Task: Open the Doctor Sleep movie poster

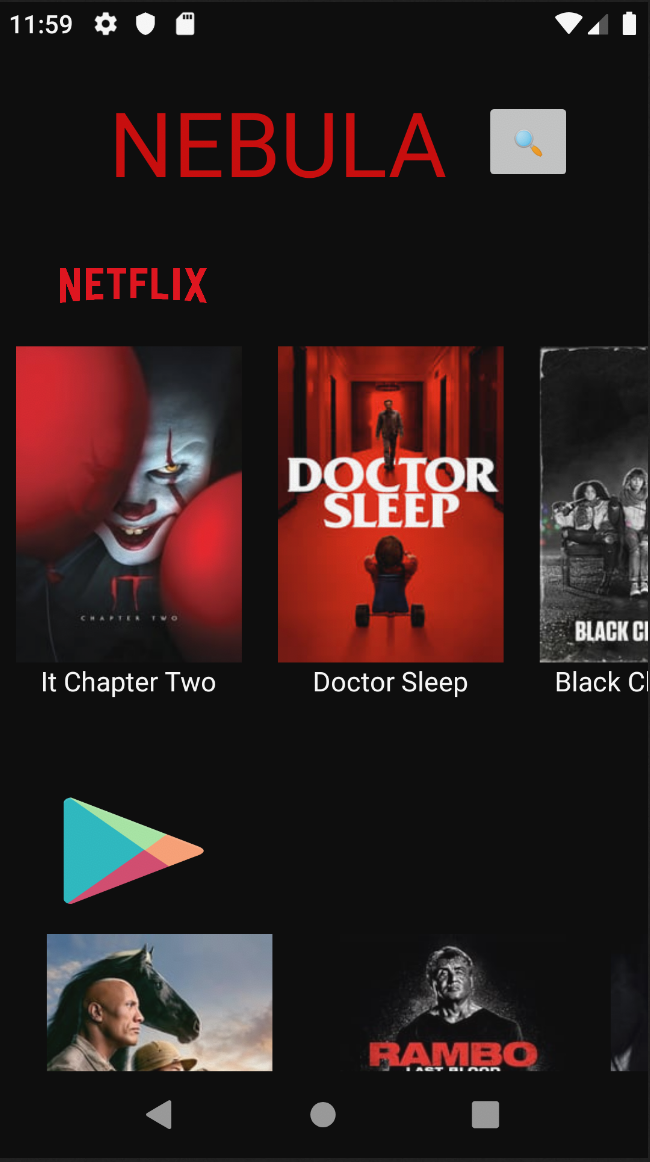Action: (391, 504)
